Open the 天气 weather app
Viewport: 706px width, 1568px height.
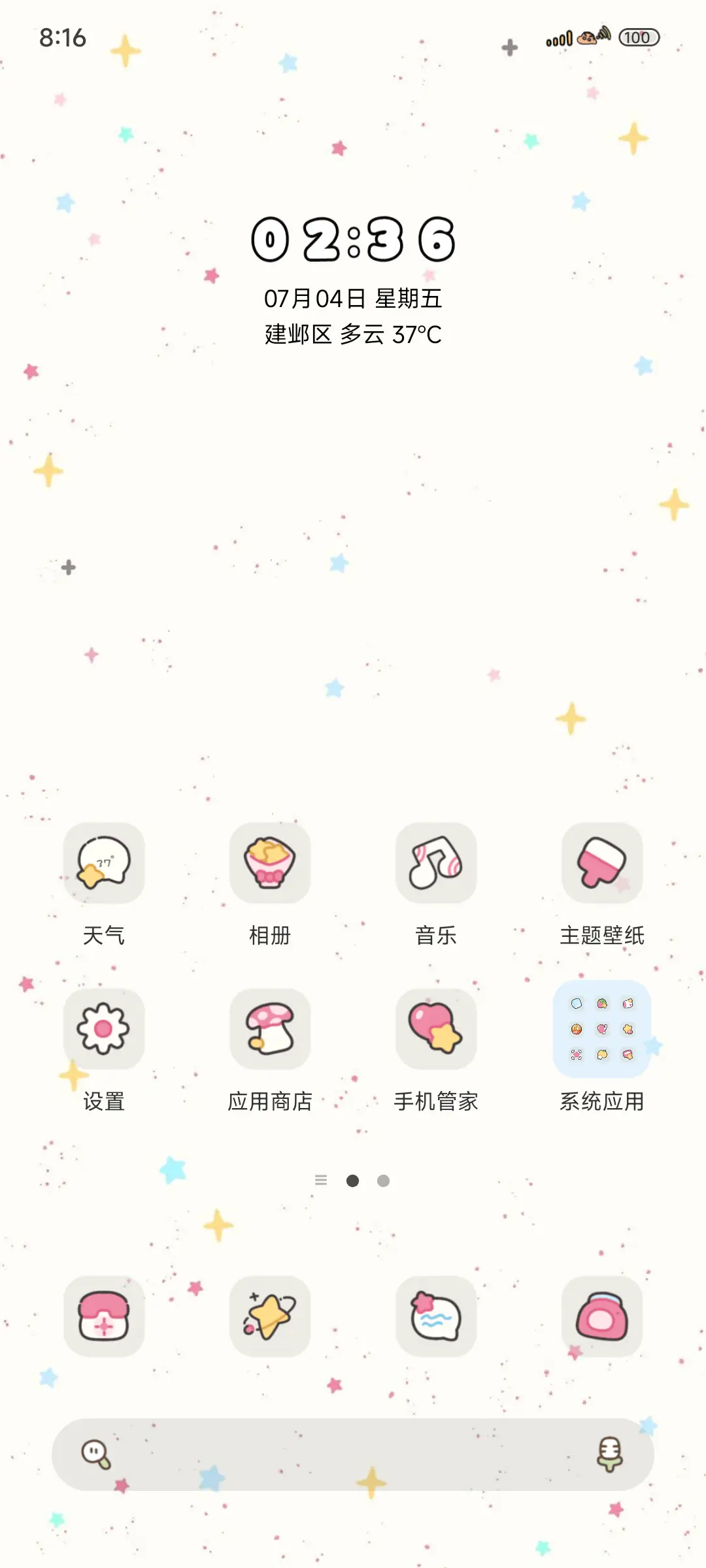[x=103, y=864]
